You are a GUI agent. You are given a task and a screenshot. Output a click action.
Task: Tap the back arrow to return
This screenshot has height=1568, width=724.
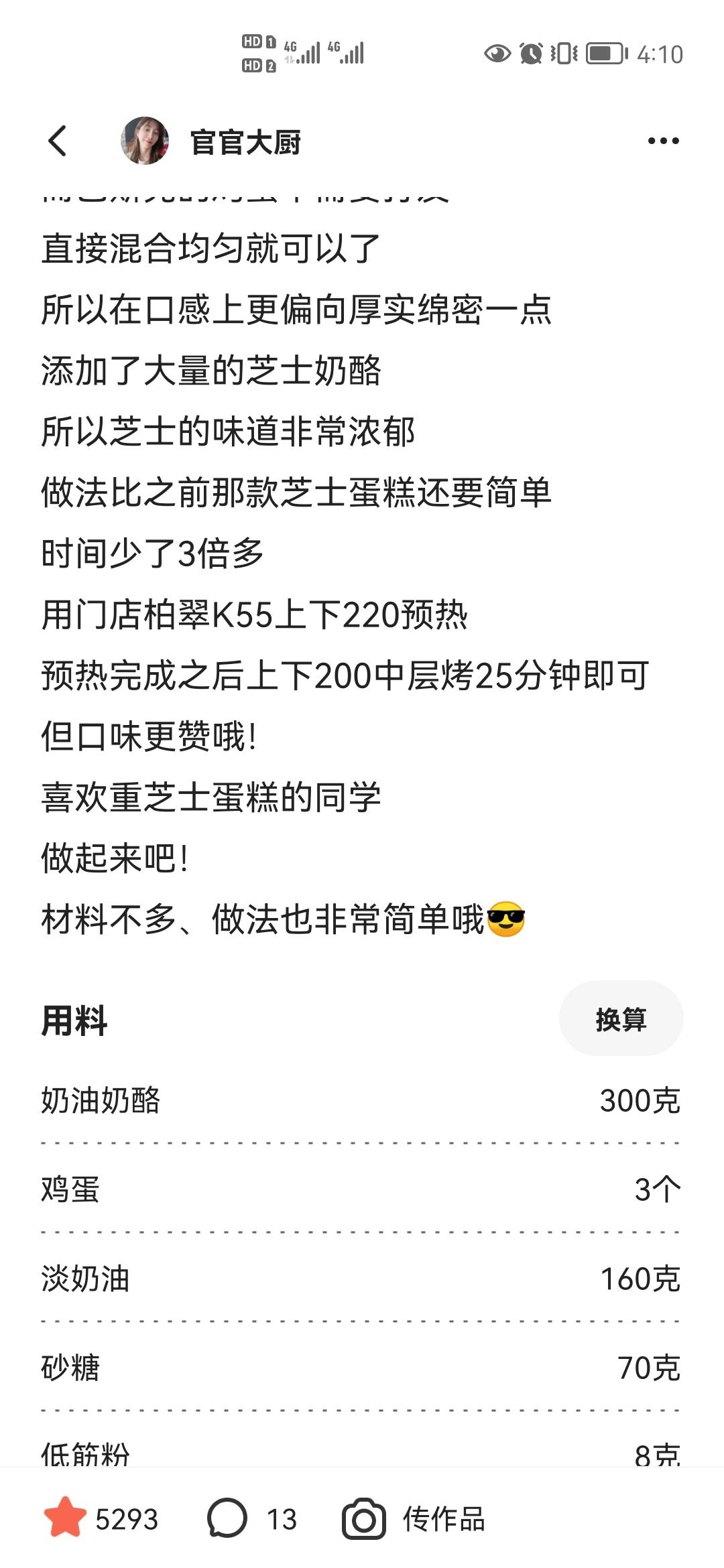coord(57,140)
